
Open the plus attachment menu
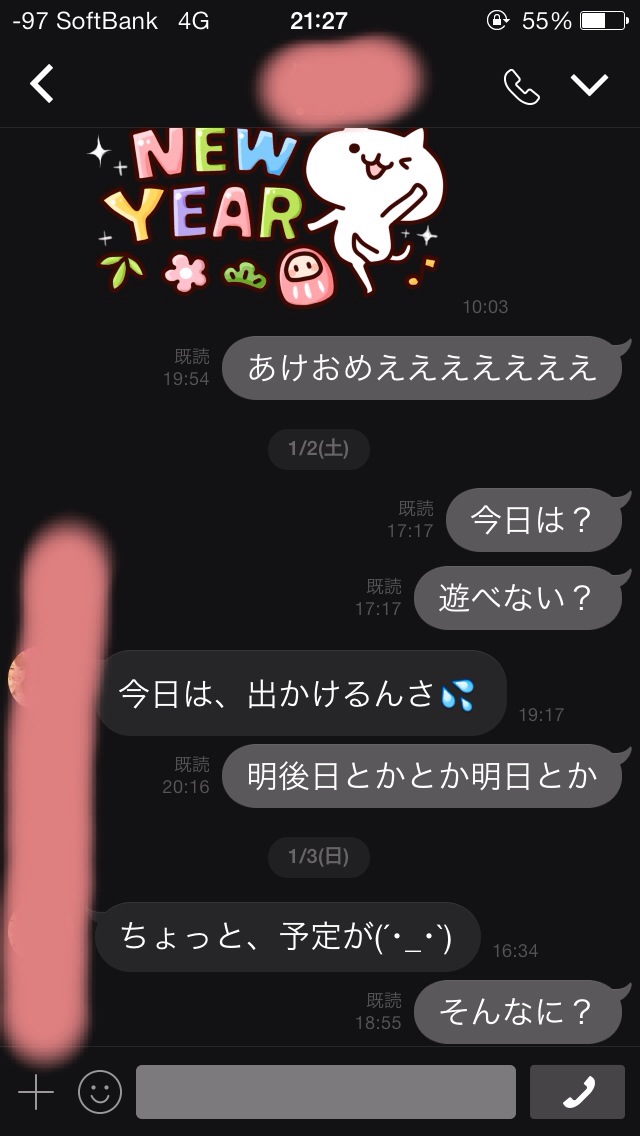click(x=36, y=1092)
